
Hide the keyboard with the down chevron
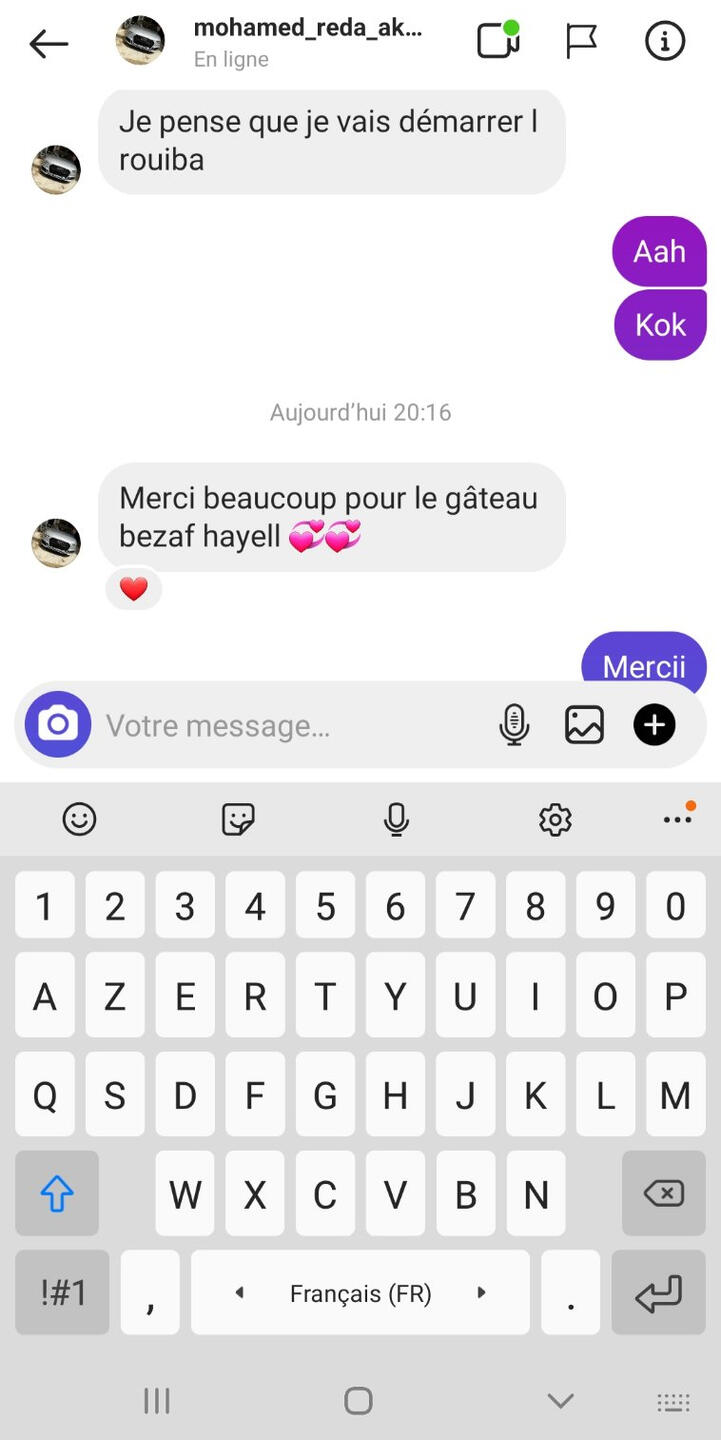tap(560, 1400)
